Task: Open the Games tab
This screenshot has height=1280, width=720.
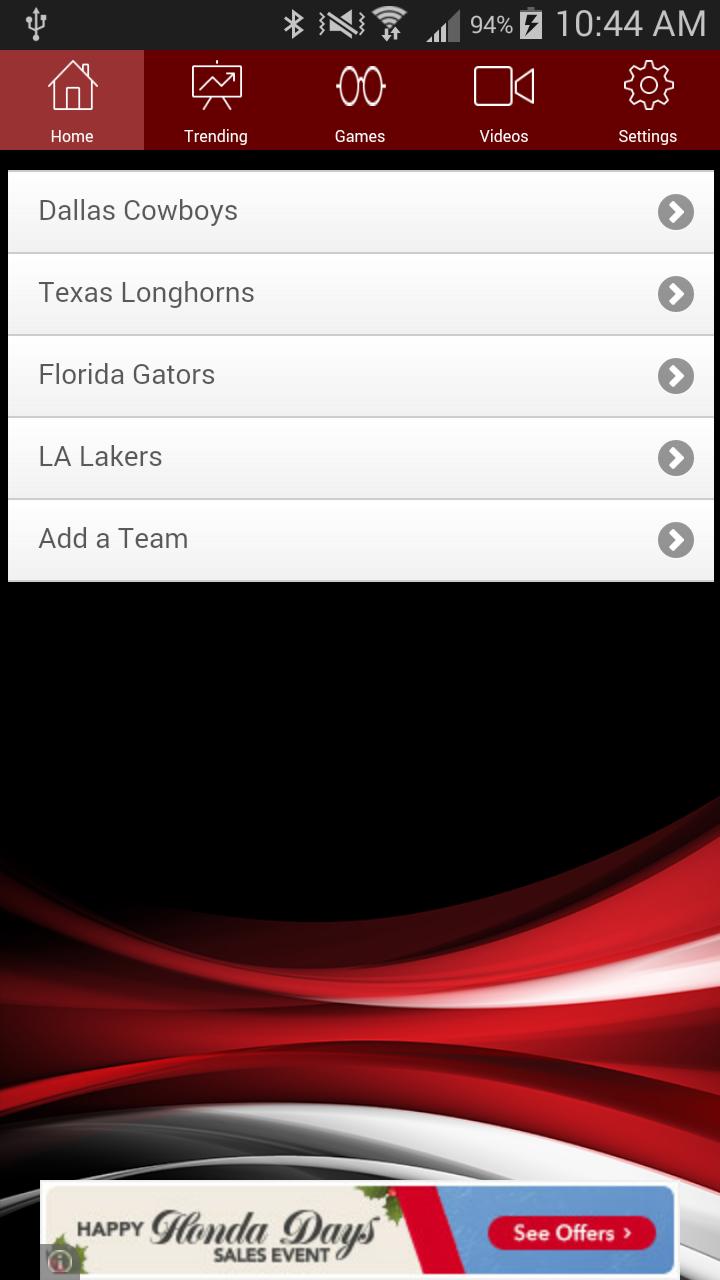Action: point(360,101)
